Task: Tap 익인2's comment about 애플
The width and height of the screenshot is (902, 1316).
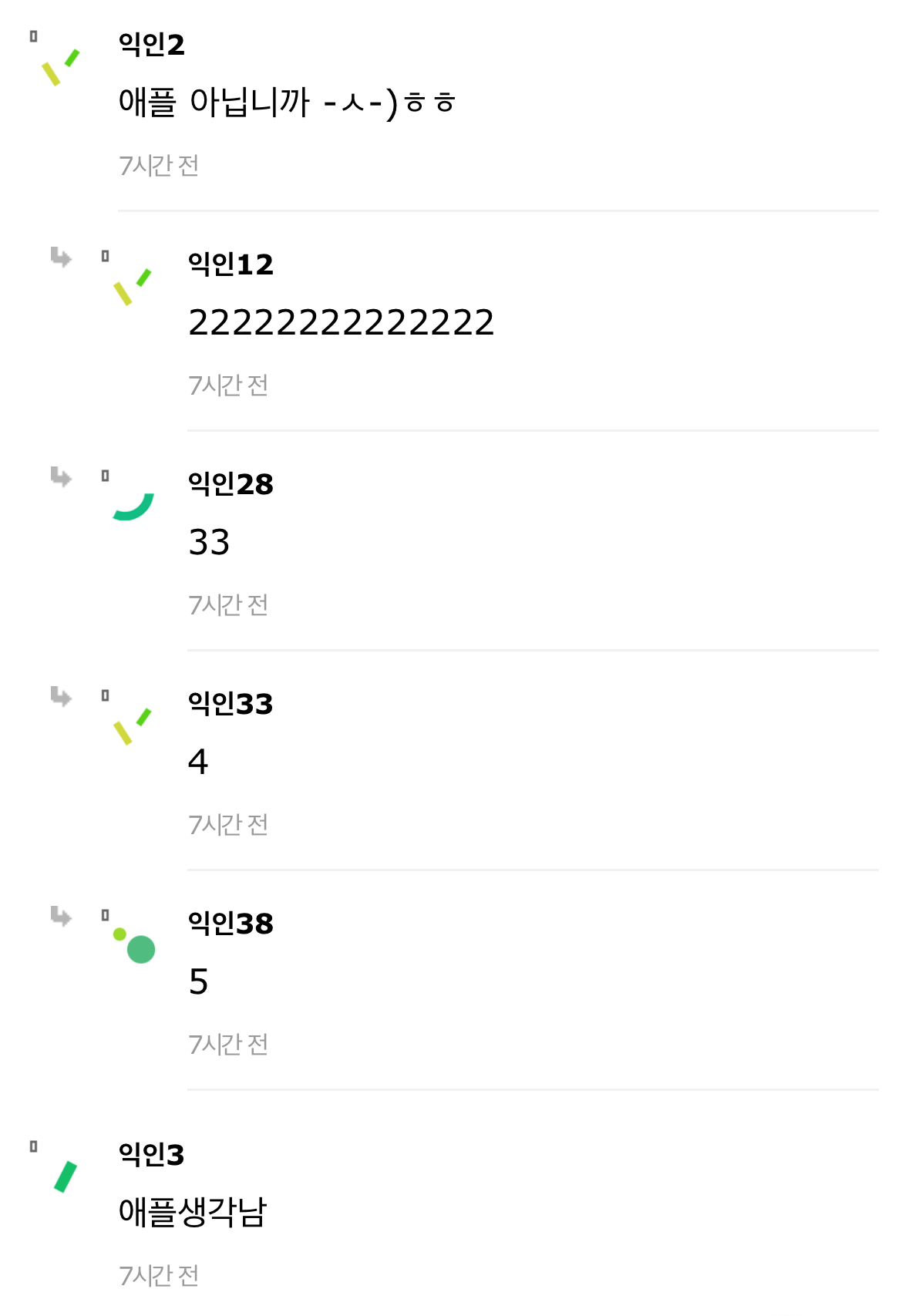Action: coord(287,102)
